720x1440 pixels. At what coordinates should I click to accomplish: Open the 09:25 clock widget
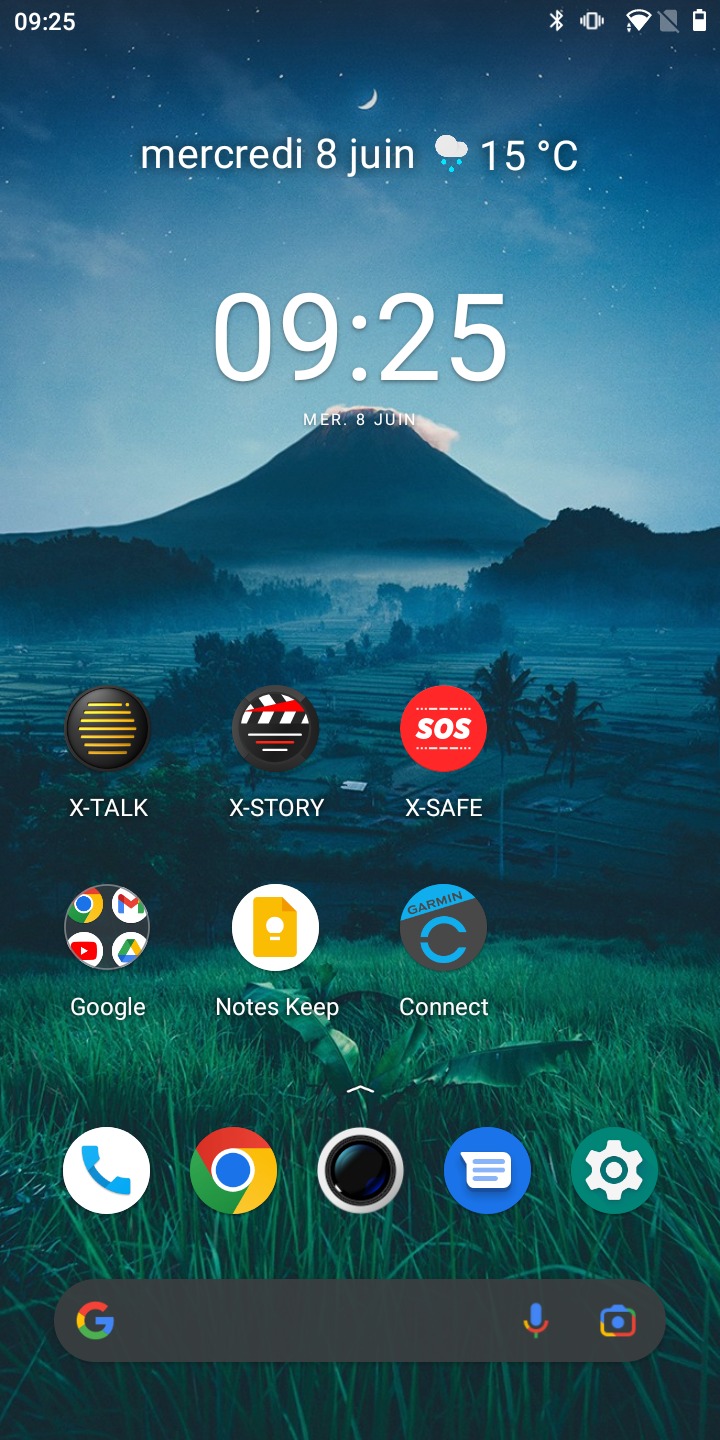point(360,340)
